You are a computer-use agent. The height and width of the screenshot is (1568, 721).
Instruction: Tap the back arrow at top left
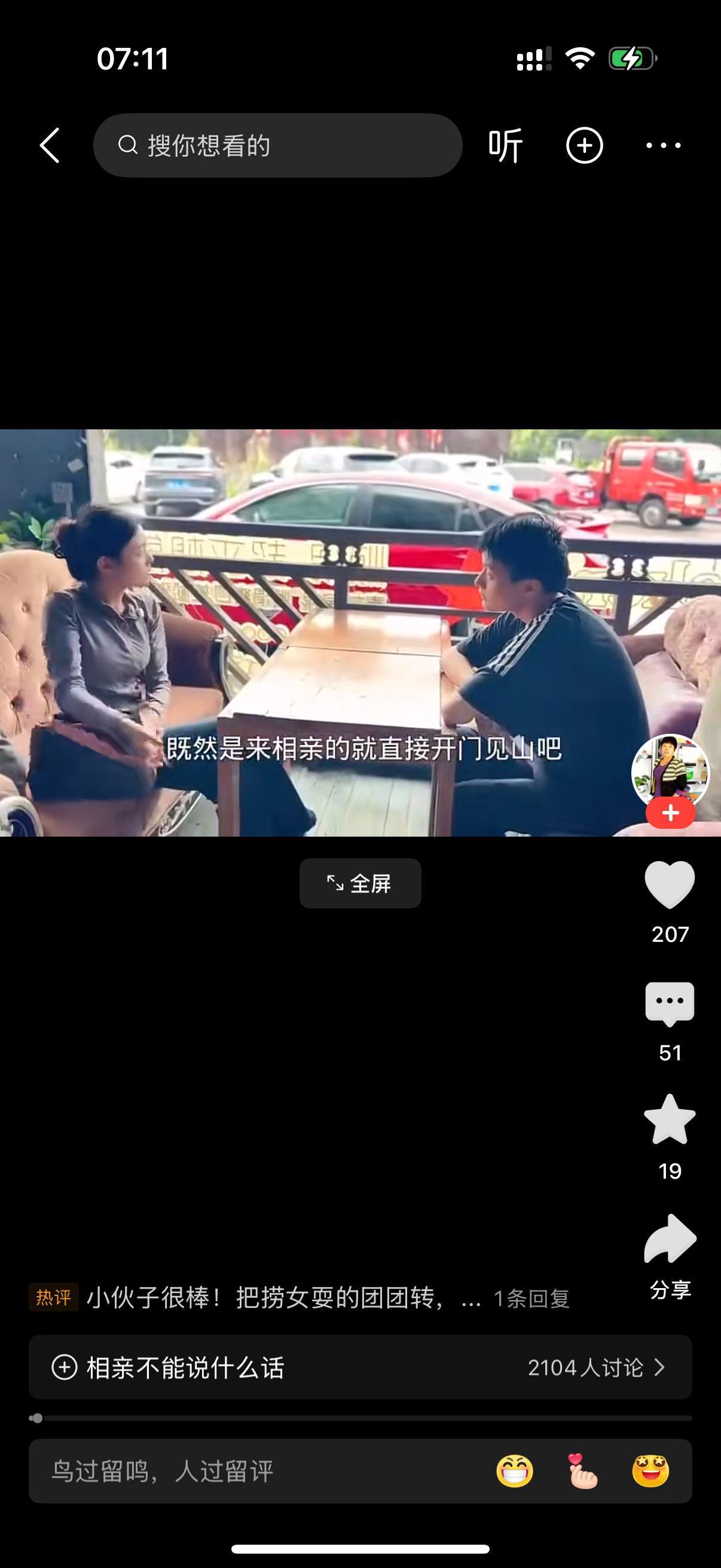click(x=51, y=144)
